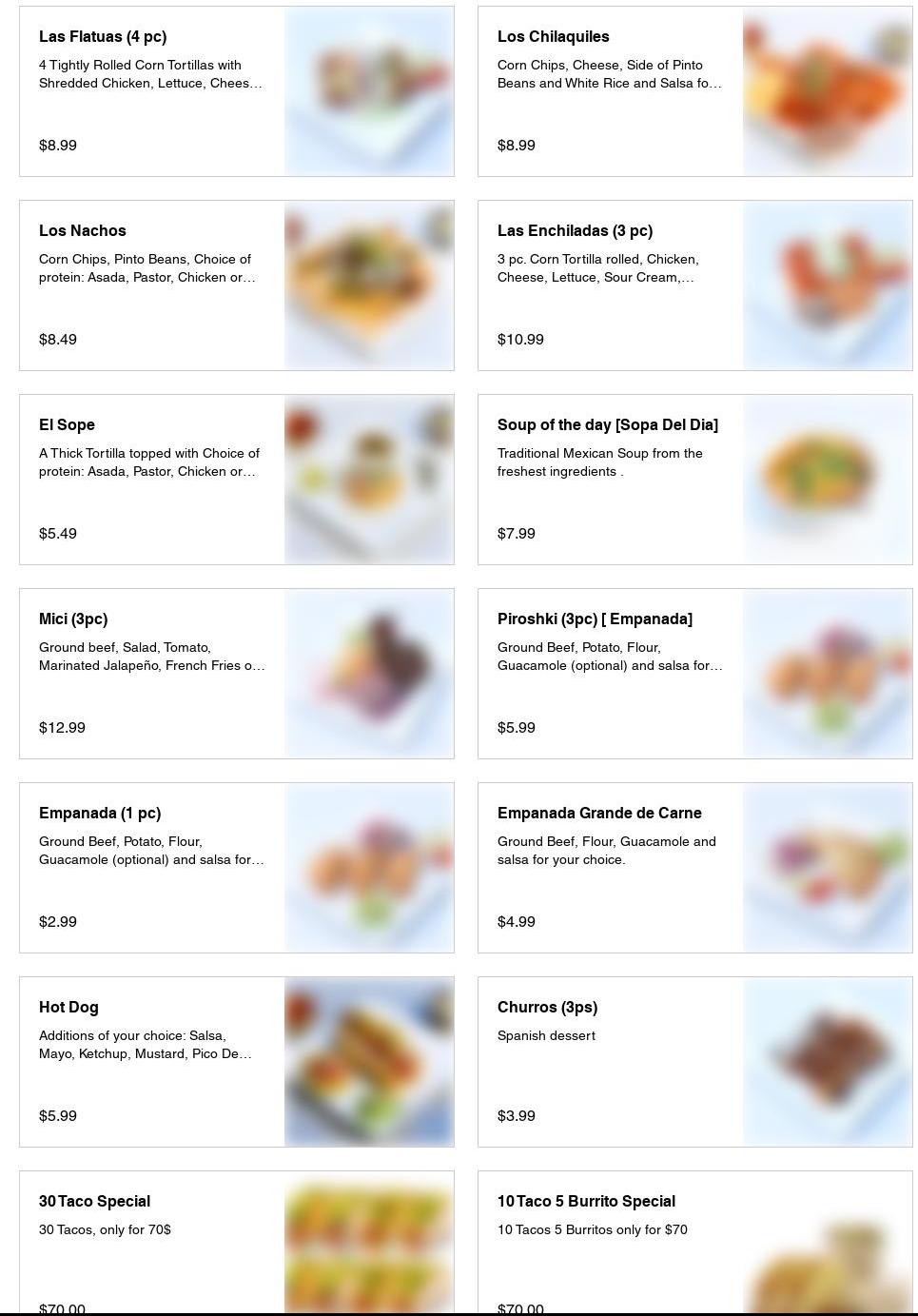Select the Los Chilaquiles card
The height and width of the screenshot is (1316, 918).
(x=694, y=91)
